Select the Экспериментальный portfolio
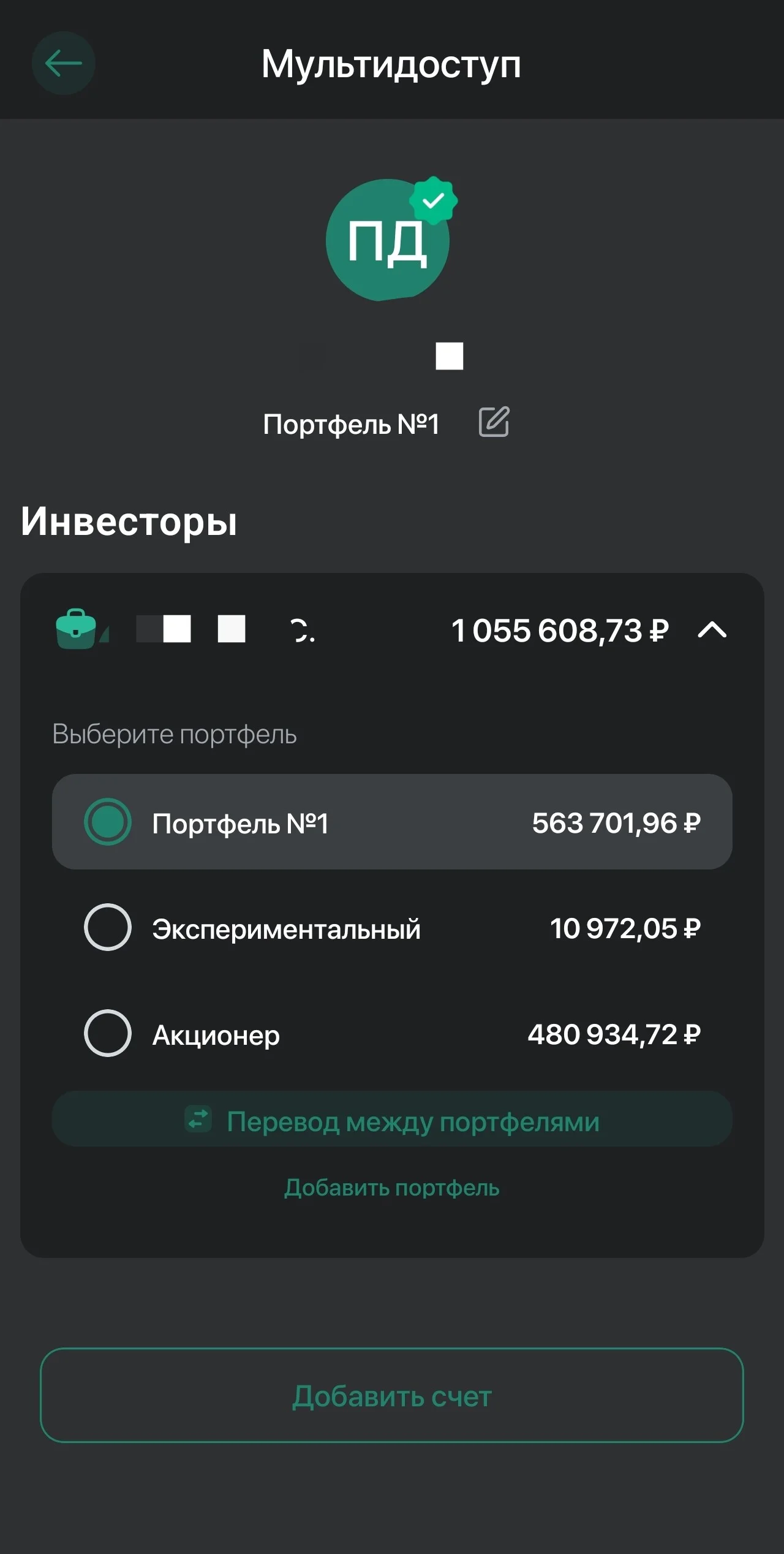The image size is (784, 1554). [392, 928]
